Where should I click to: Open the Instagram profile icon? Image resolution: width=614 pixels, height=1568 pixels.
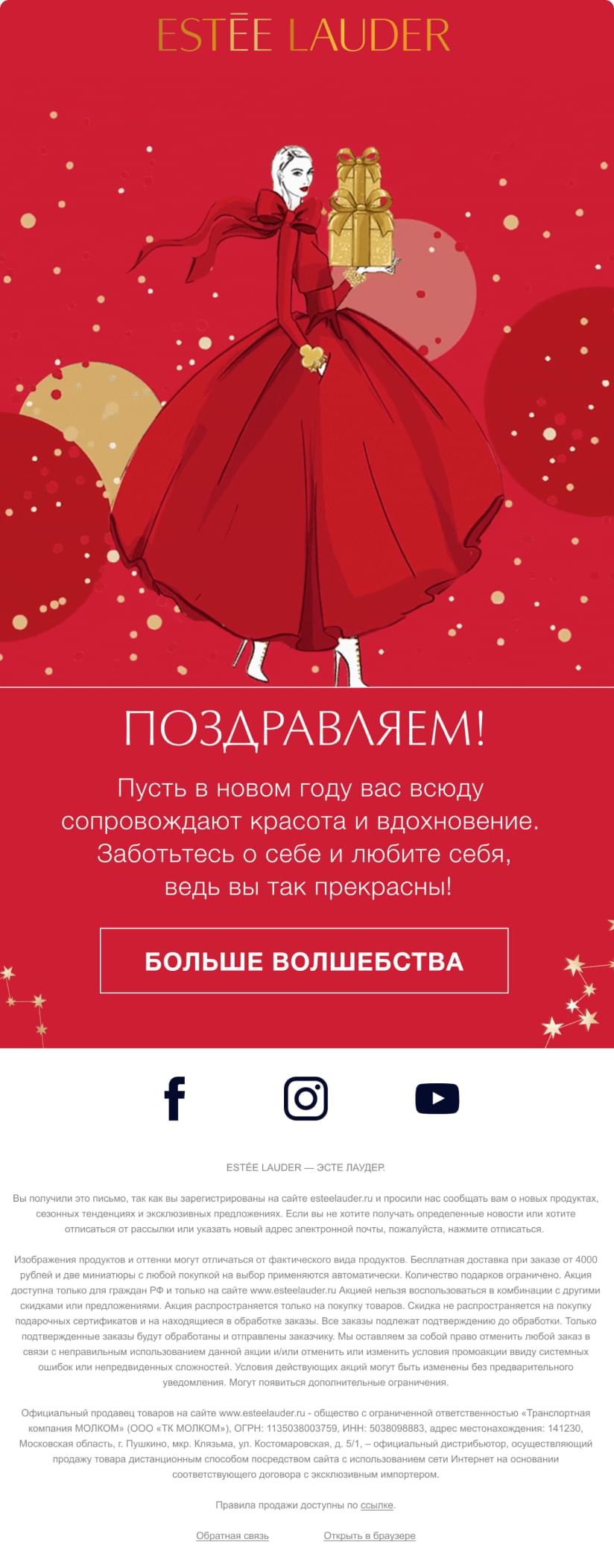point(306,1098)
